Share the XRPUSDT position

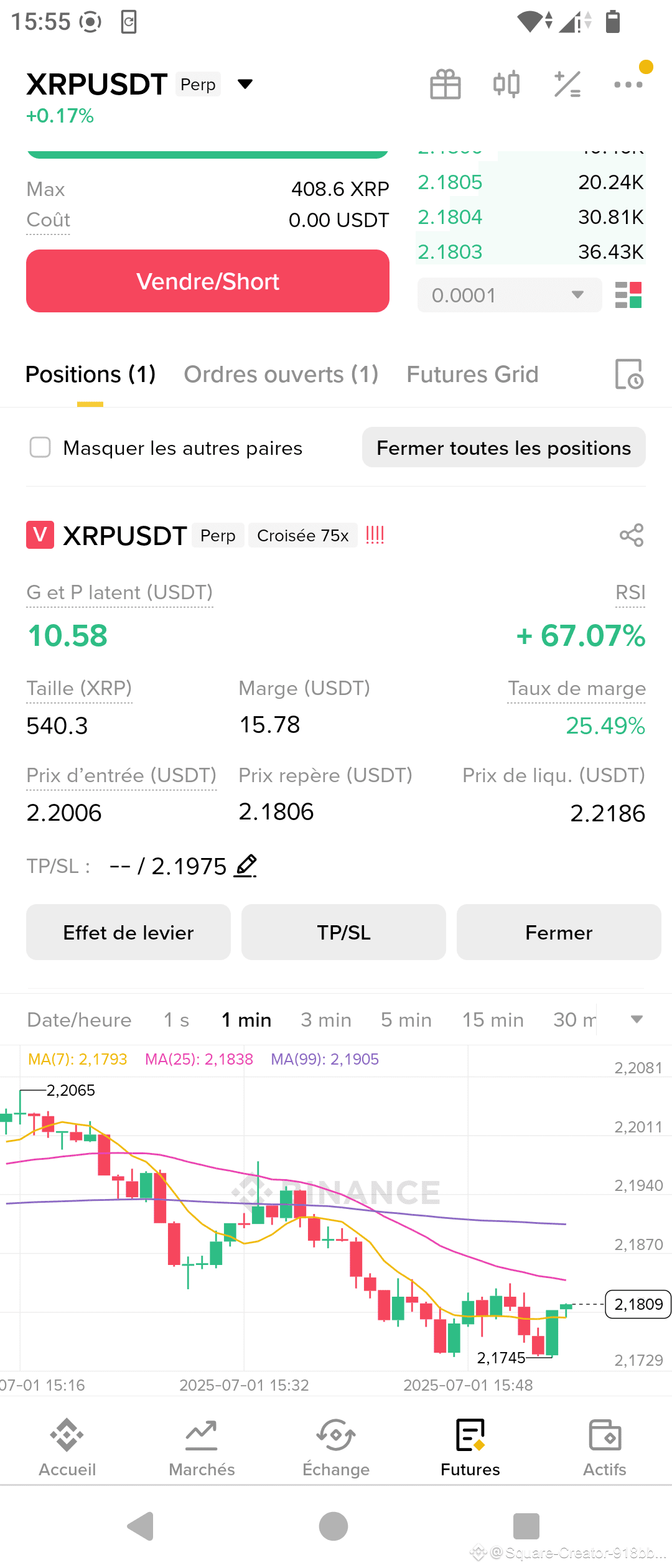tap(632, 535)
